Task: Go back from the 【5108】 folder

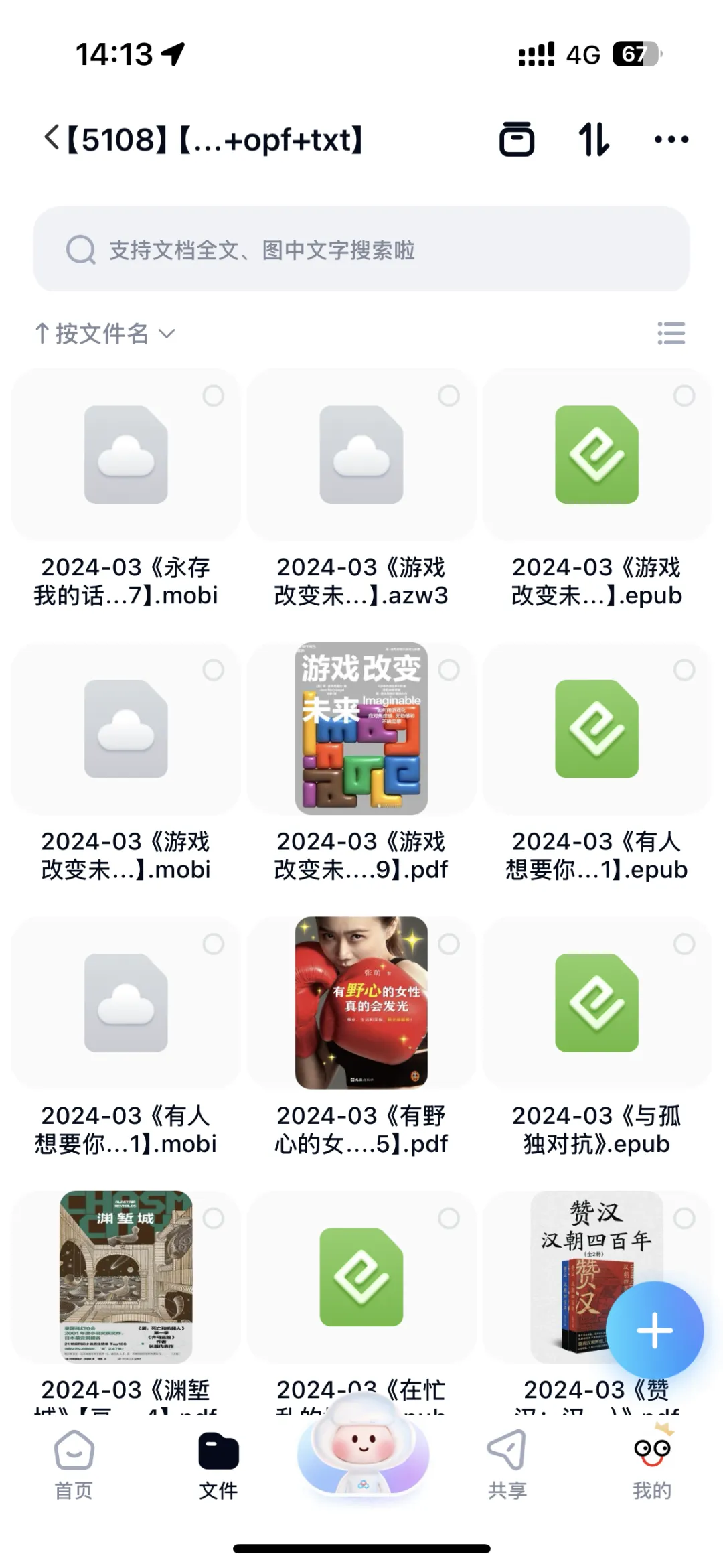Action: (52, 139)
